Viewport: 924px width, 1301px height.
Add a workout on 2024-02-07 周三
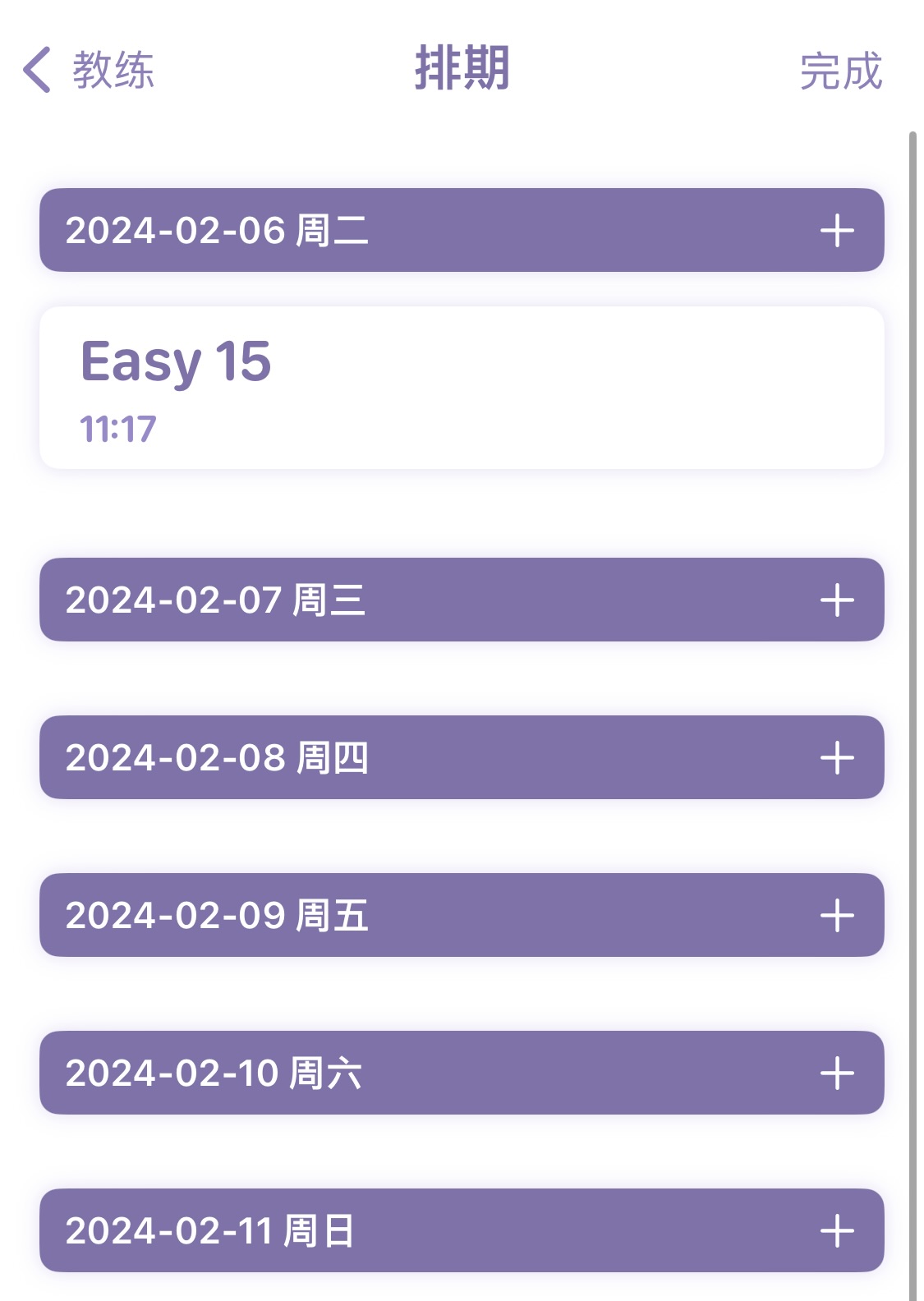pos(837,600)
